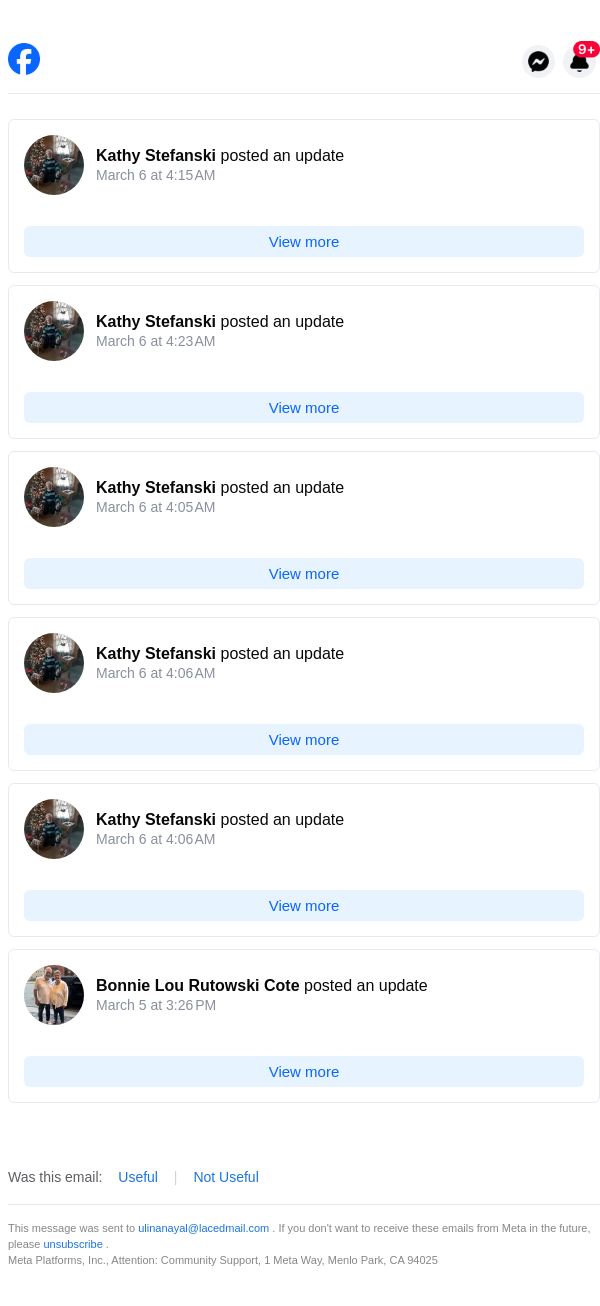View more of Kathy's 4:23 AM update

point(304,407)
